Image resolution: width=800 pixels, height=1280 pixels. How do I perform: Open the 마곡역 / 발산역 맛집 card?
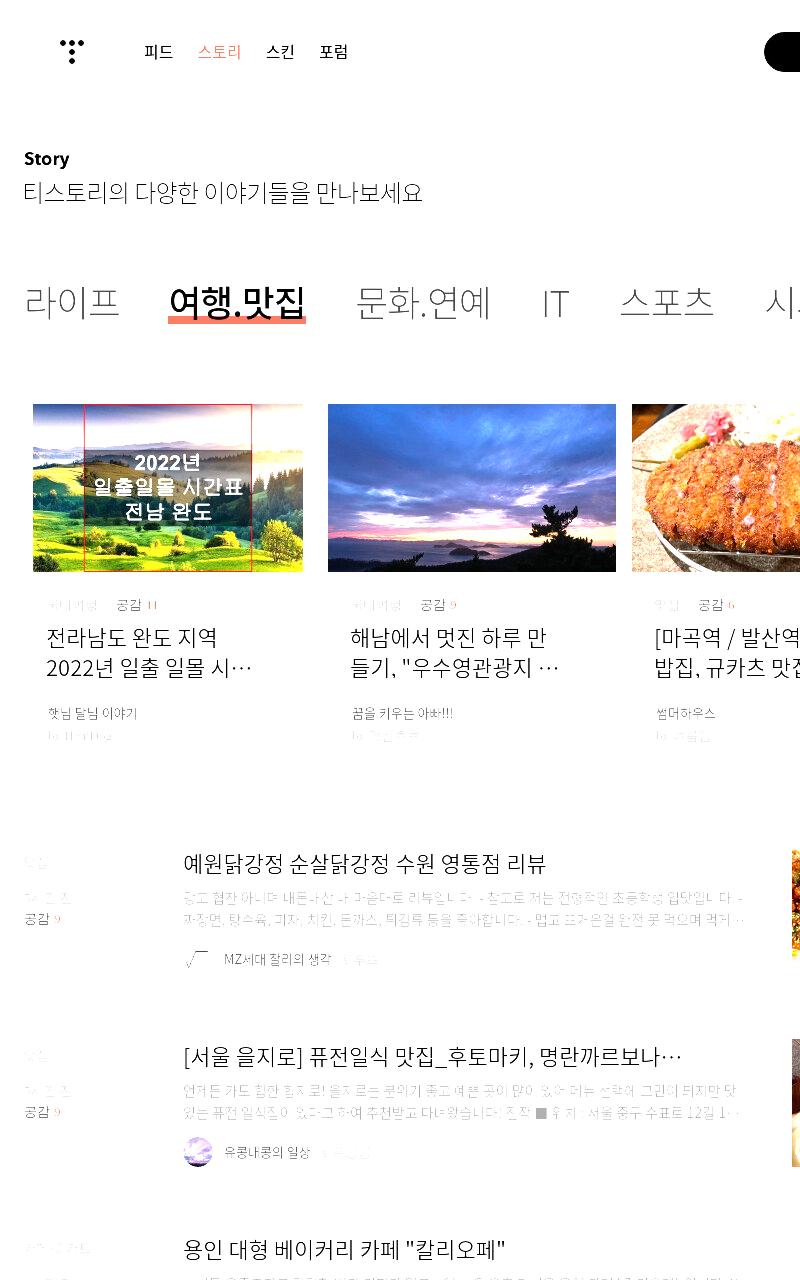click(716, 574)
